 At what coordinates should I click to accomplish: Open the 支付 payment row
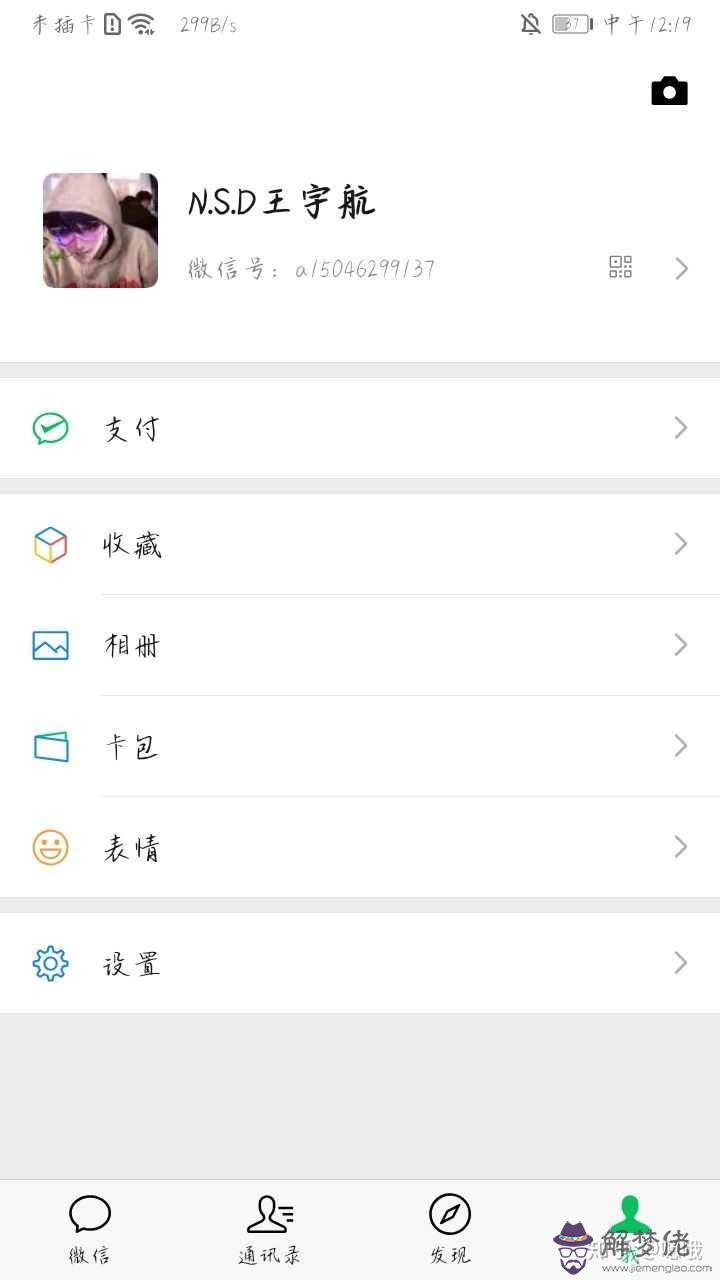pyautogui.click(x=360, y=429)
